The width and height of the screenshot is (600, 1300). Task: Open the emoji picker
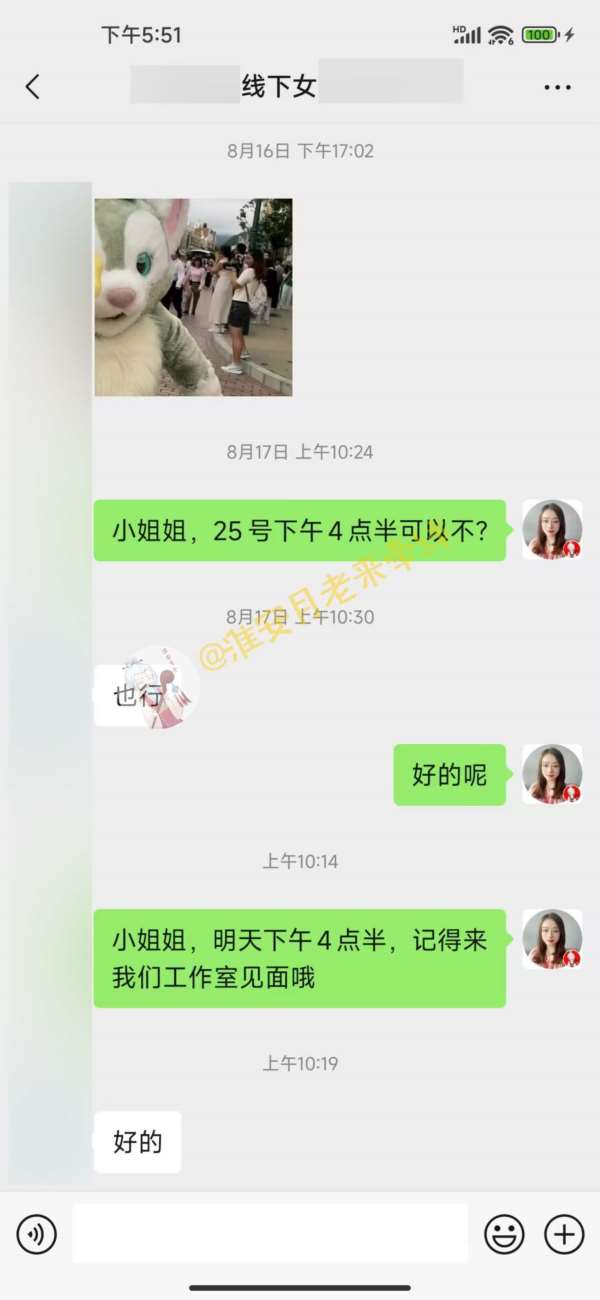[504, 1235]
